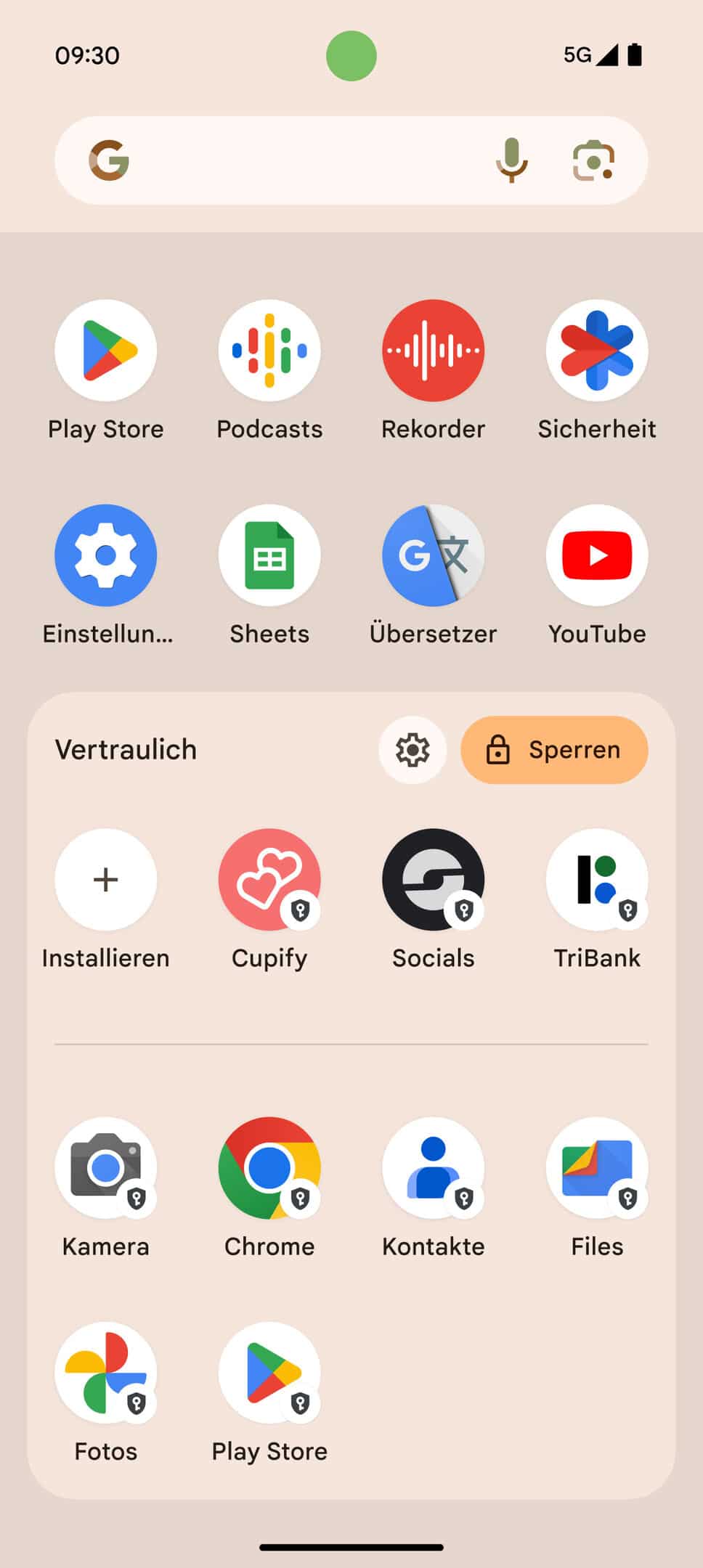This screenshot has height=1568, width=703.
Task: Lock the private space with Sperren
Action: pos(554,750)
